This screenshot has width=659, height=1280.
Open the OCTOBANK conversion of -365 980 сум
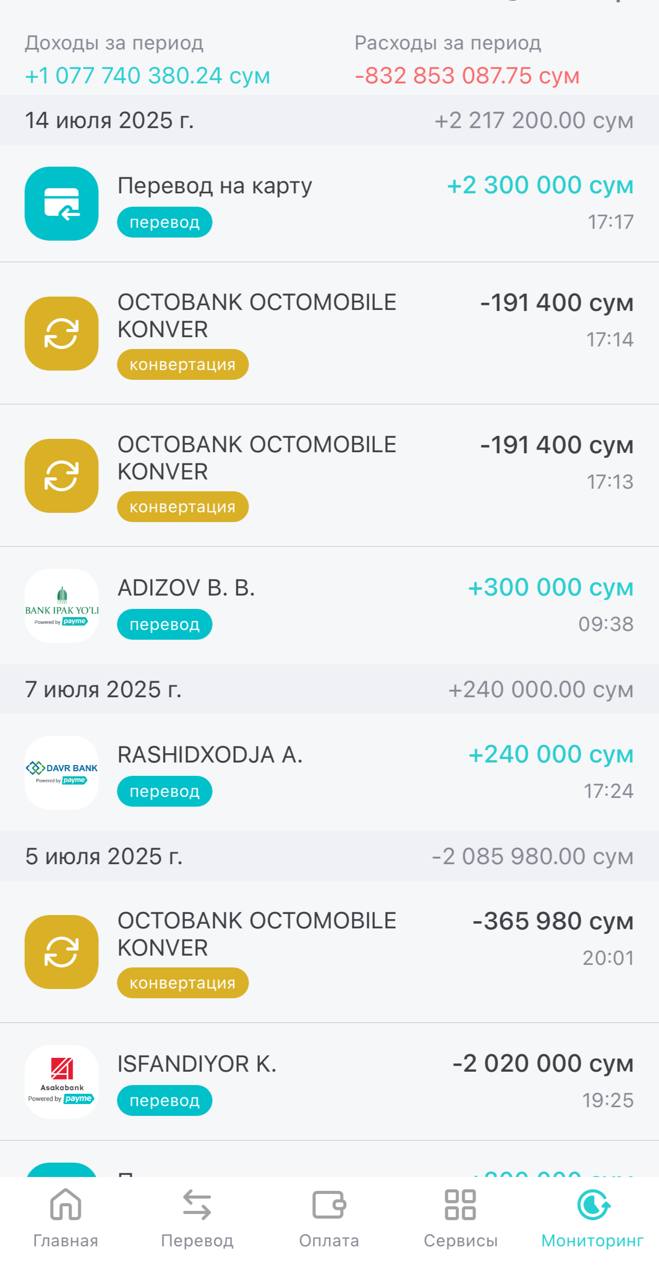point(329,952)
